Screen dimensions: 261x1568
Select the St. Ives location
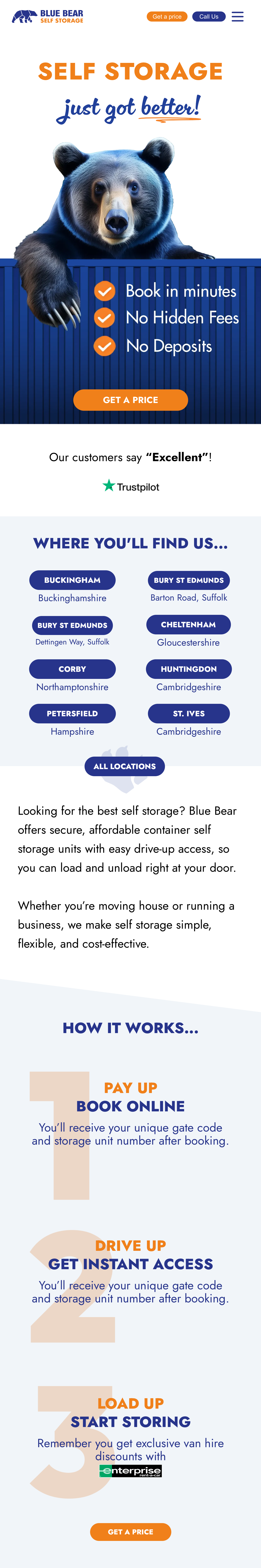189,713
